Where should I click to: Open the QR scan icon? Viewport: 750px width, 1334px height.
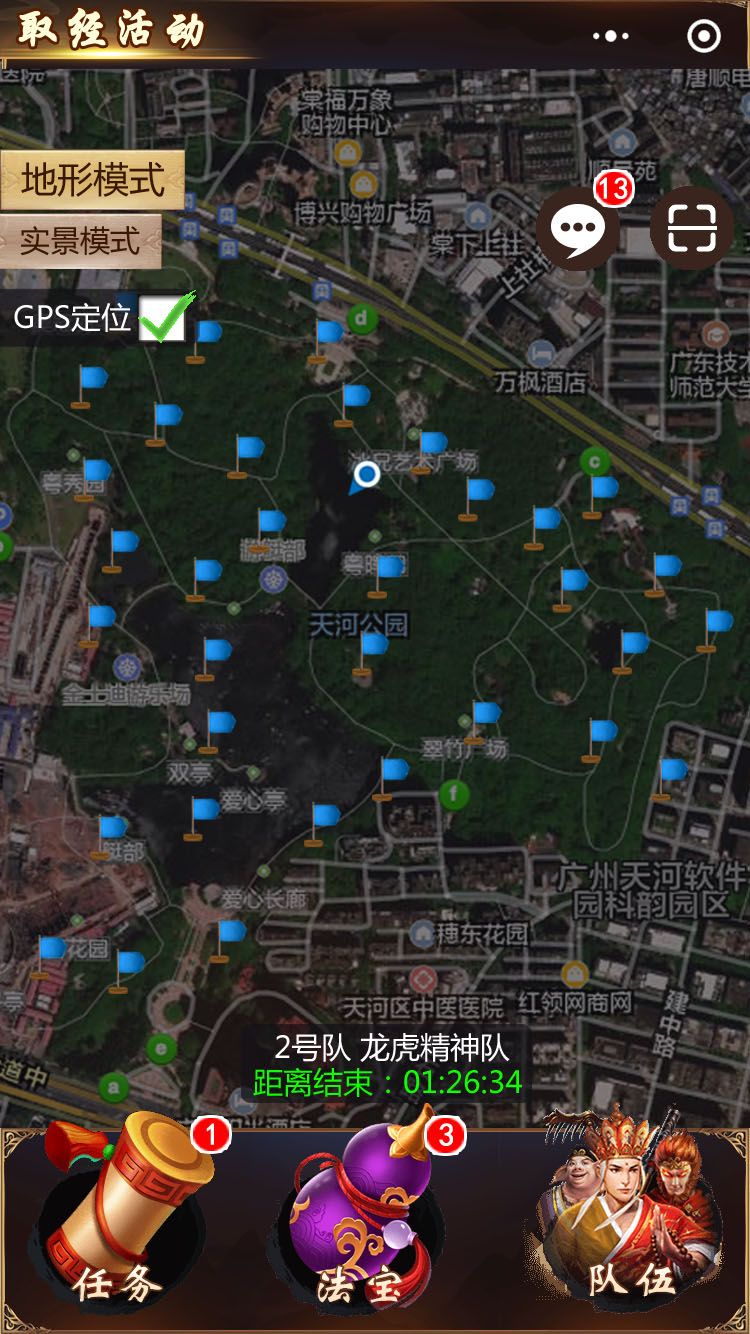(x=692, y=229)
